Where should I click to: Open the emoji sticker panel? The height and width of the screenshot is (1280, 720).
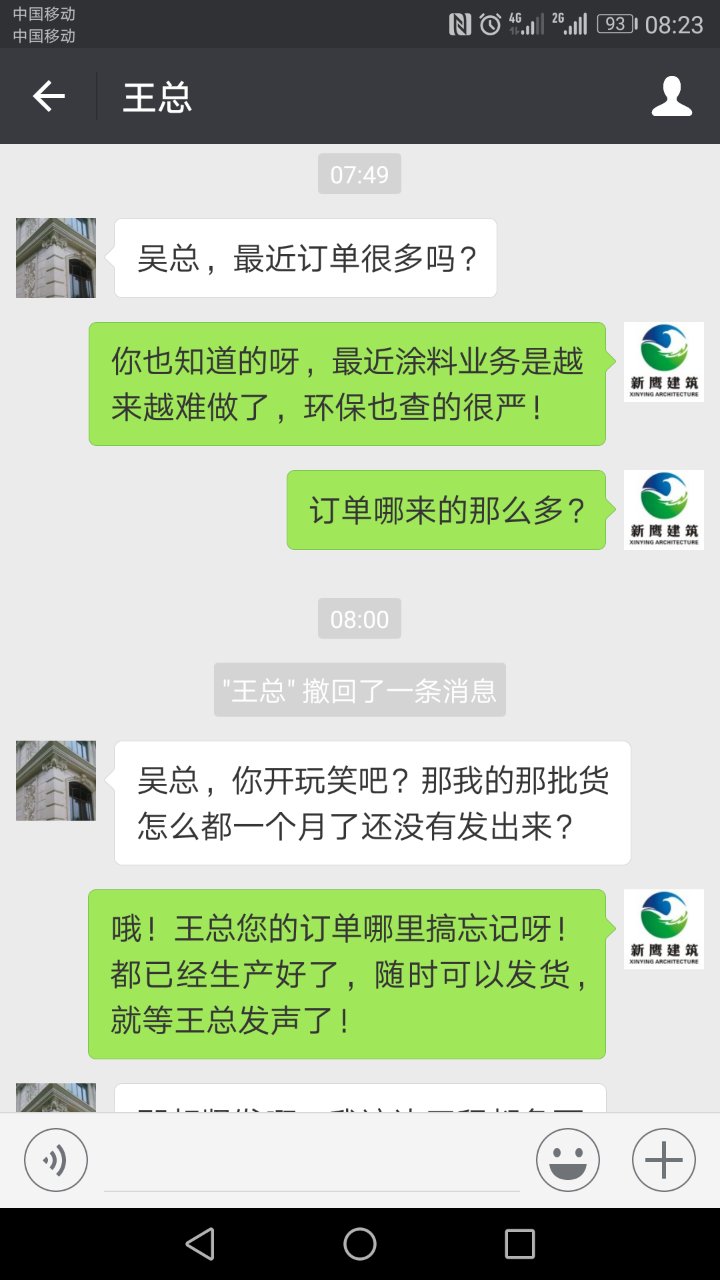coord(568,1160)
